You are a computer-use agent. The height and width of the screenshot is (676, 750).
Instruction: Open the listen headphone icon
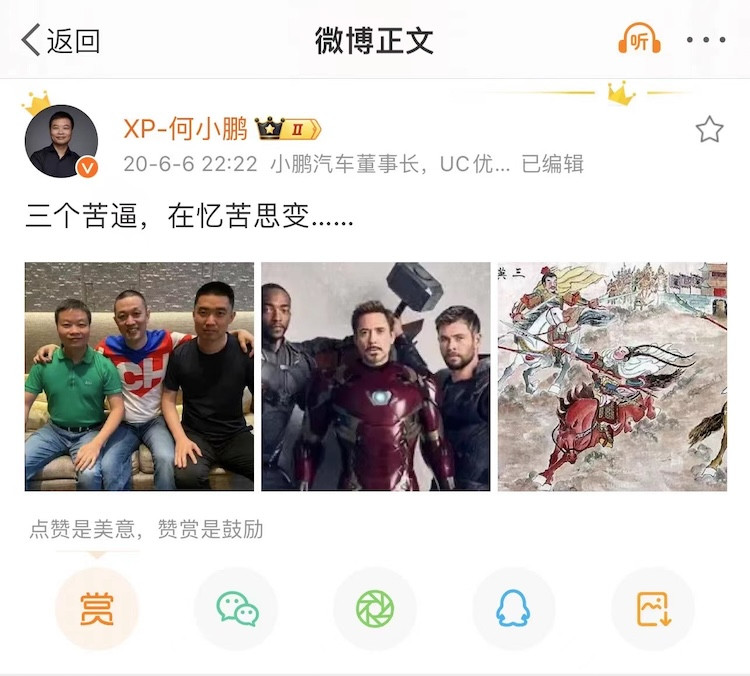coord(639,40)
